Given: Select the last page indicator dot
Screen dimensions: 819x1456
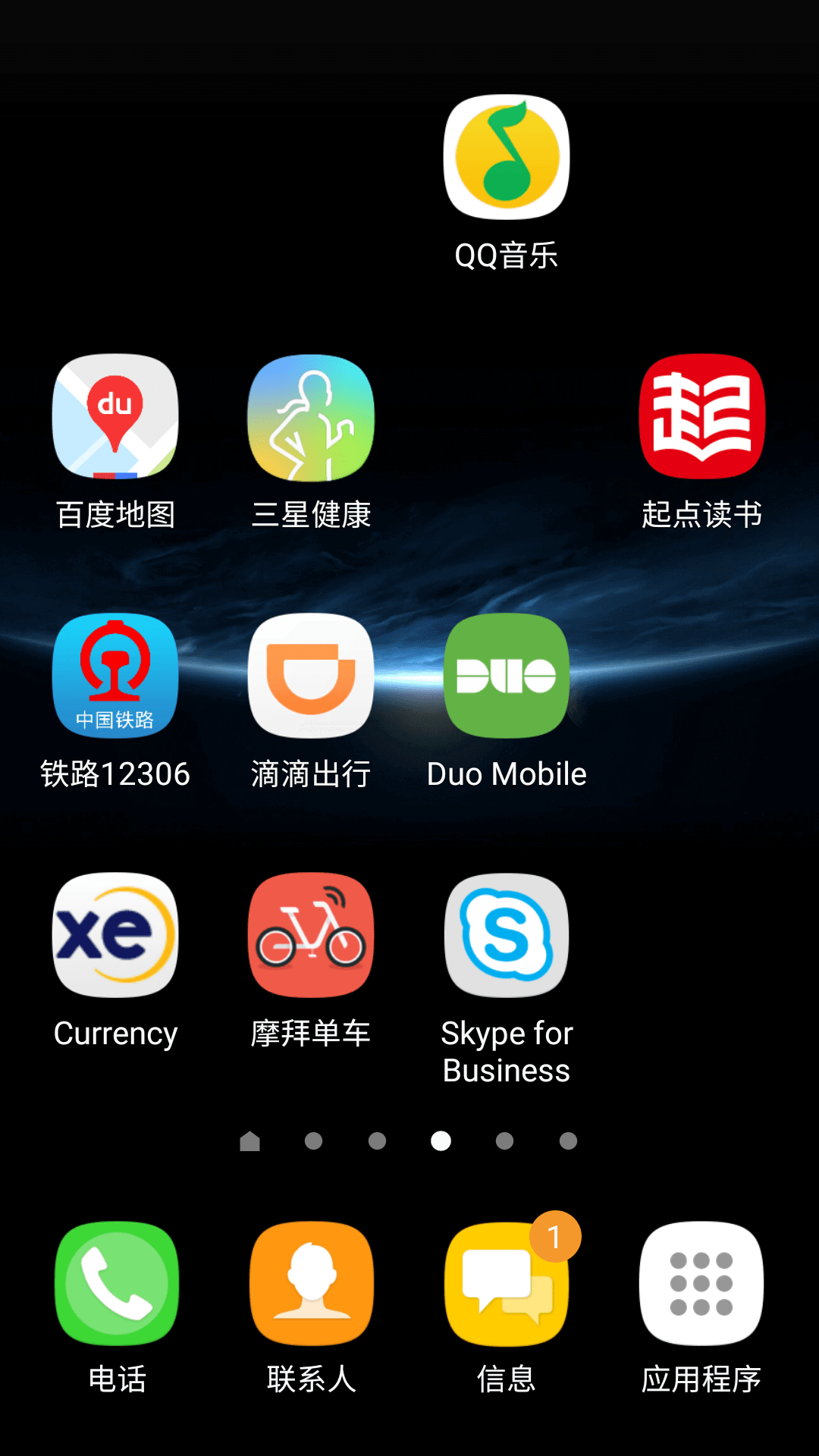Looking at the screenshot, I should tap(568, 1141).
